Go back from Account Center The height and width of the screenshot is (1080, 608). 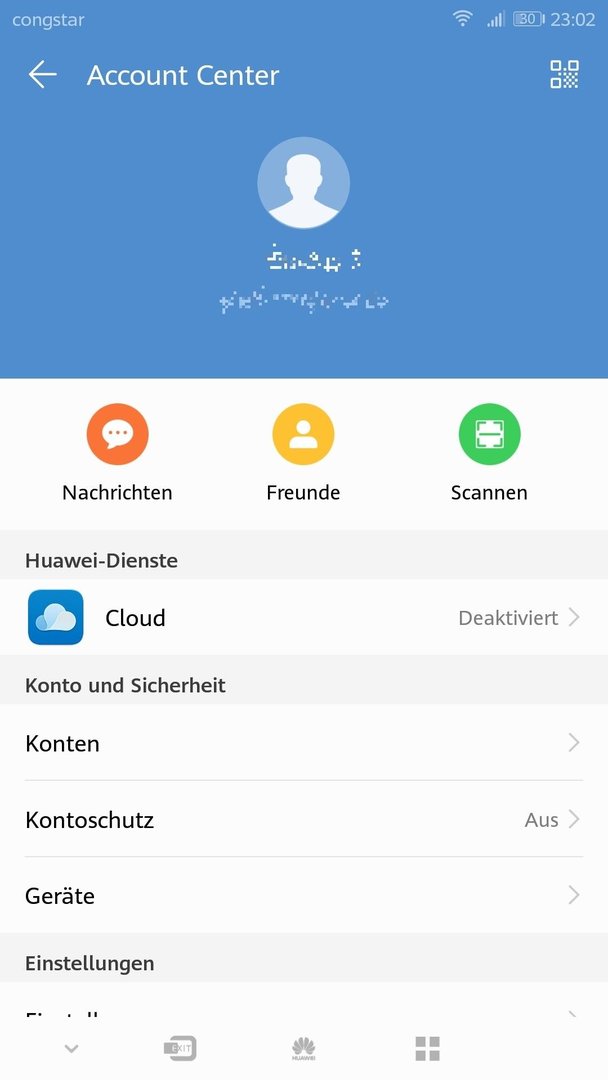[42, 75]
